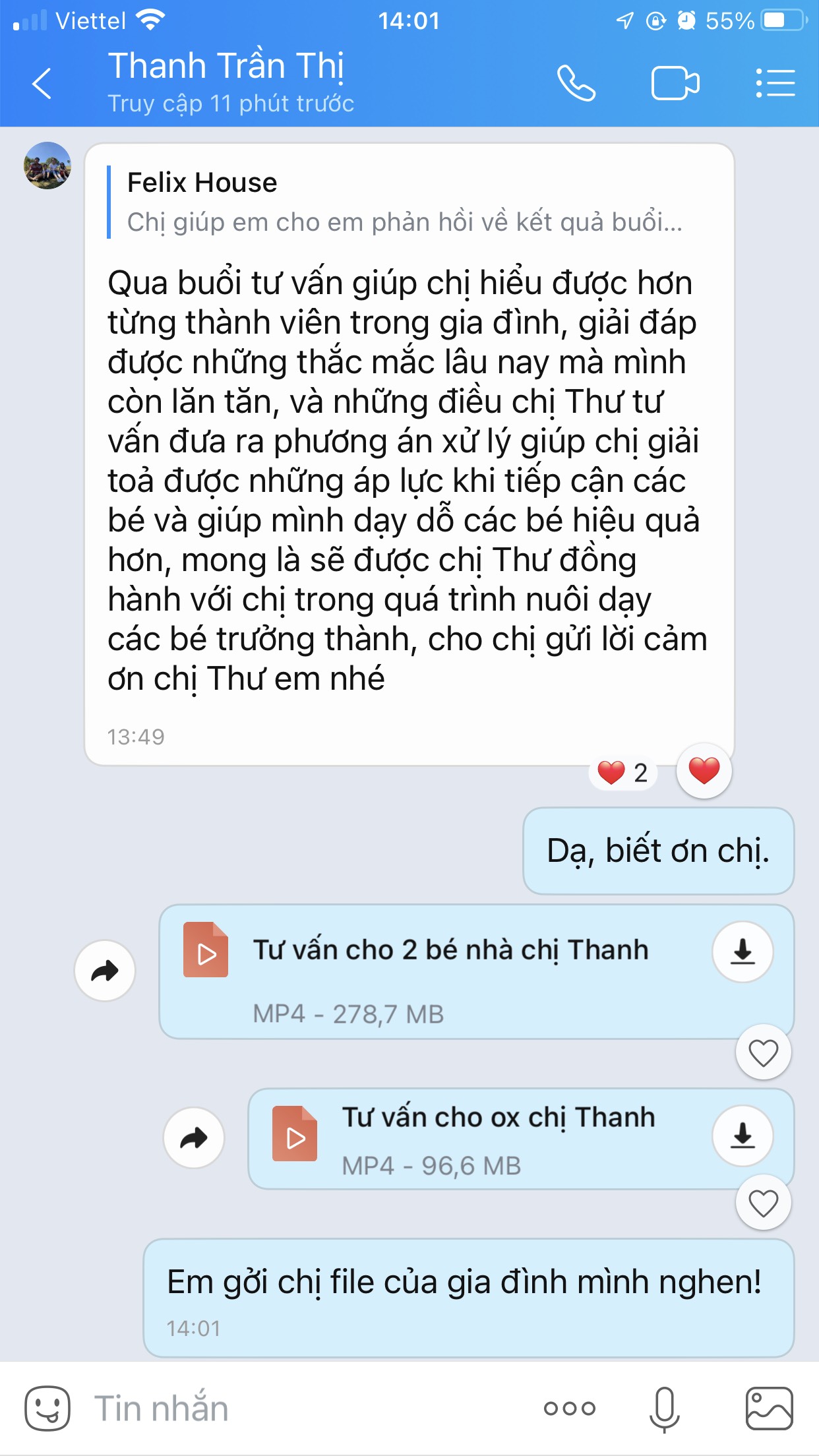Viewport: 819px width, 1456px height.
Task: View the 2 heart reactions
Action: [622, 773]
